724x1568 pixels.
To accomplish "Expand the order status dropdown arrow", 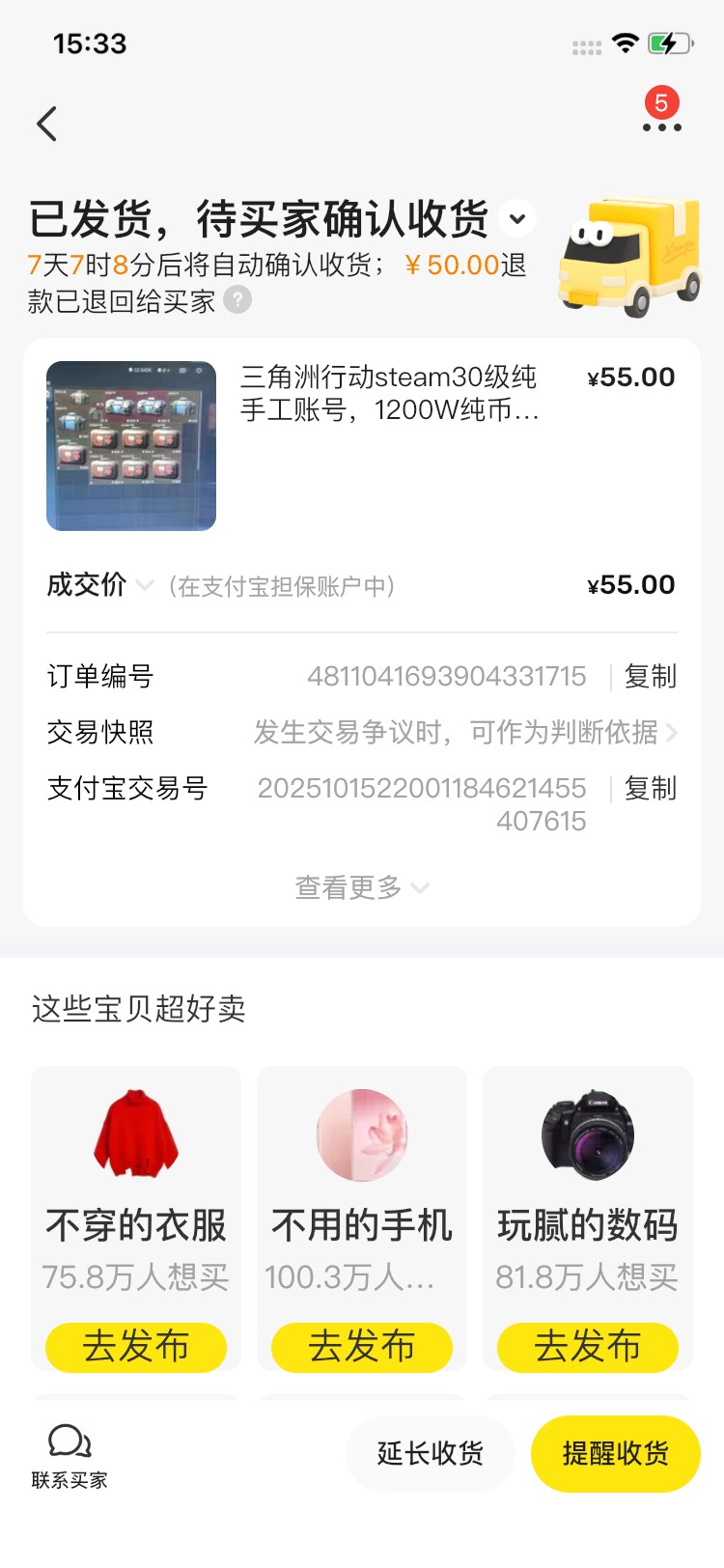I will 517,219.
